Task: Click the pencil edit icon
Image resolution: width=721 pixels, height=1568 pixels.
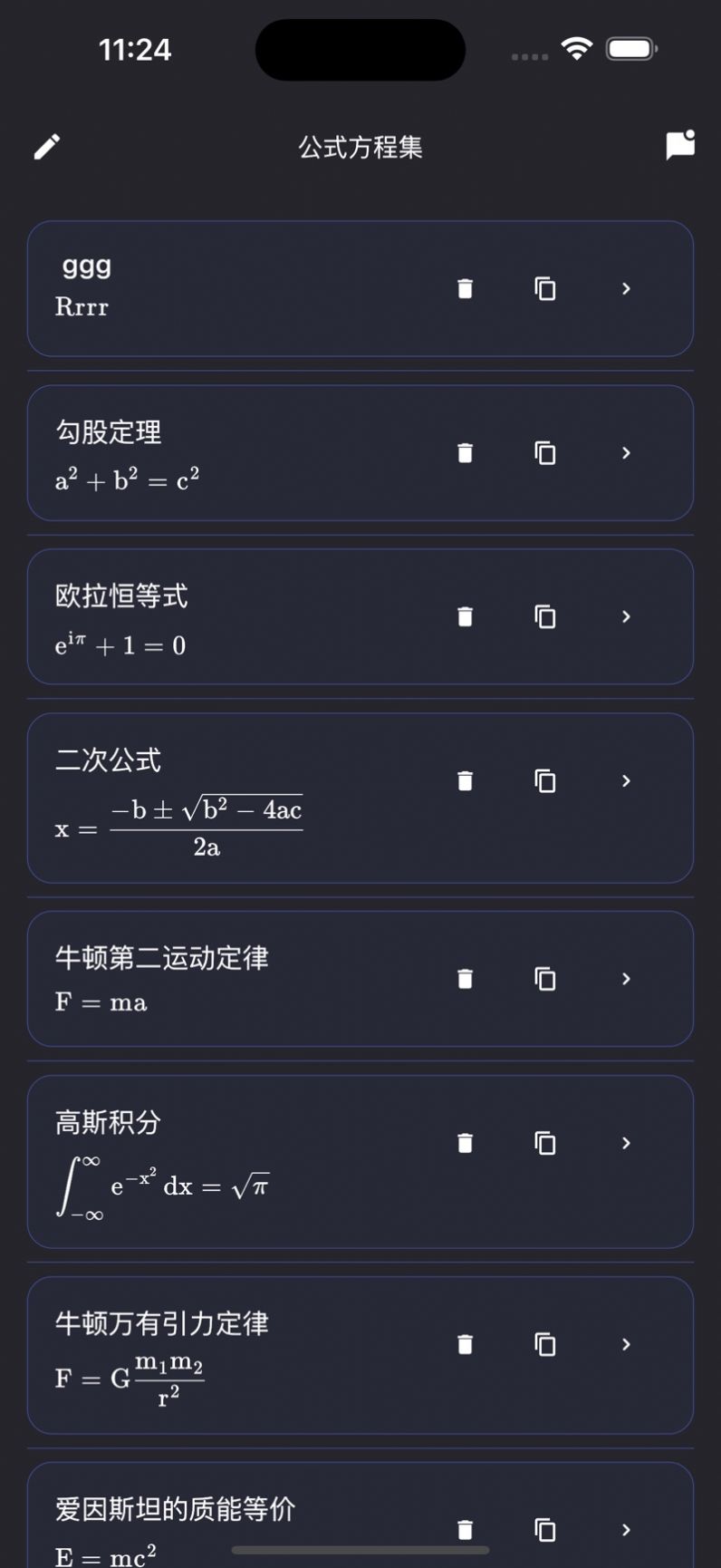Action: click(x=47, y=147)
